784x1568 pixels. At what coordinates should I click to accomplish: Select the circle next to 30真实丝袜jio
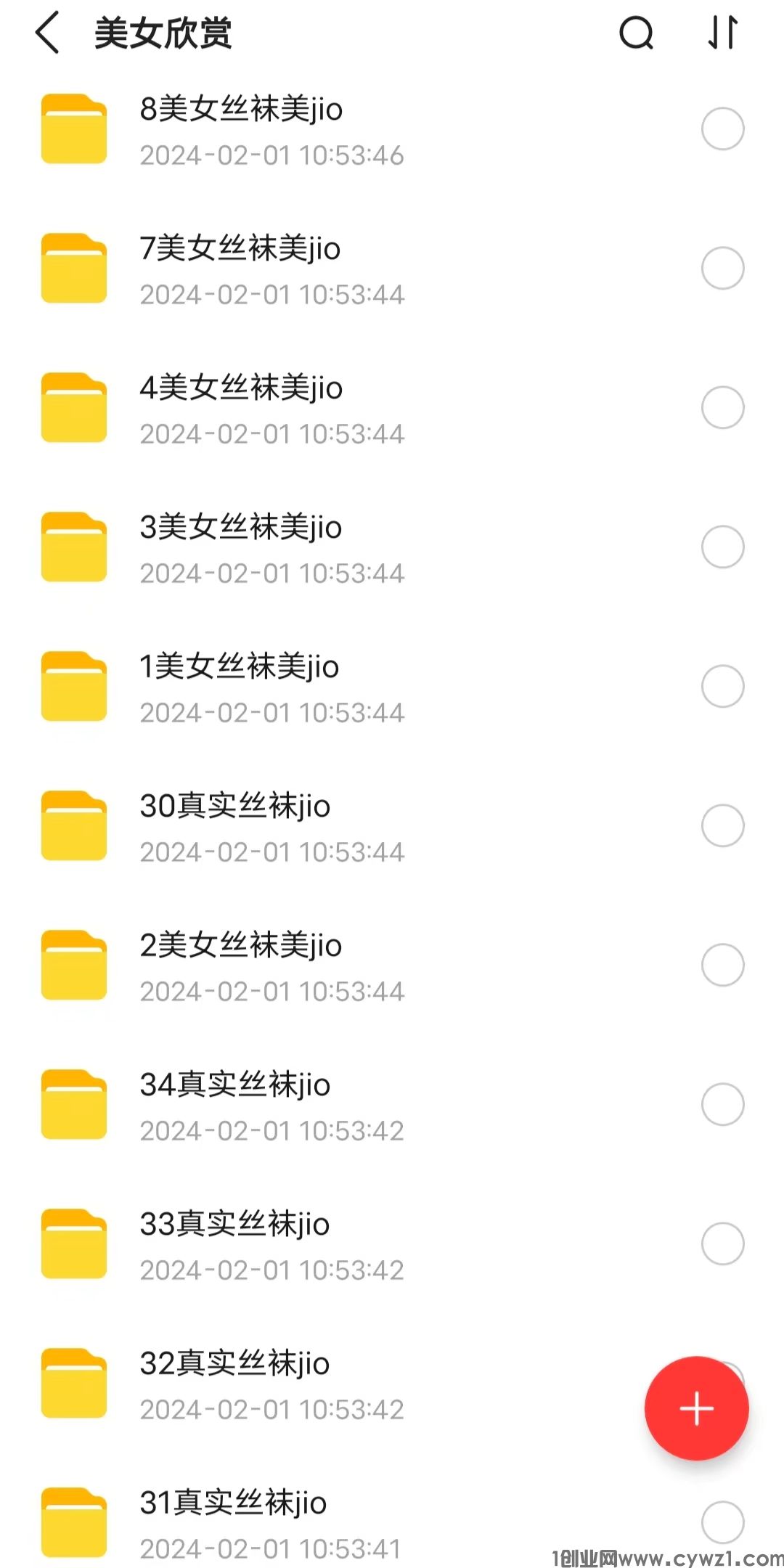coord(722,825)
